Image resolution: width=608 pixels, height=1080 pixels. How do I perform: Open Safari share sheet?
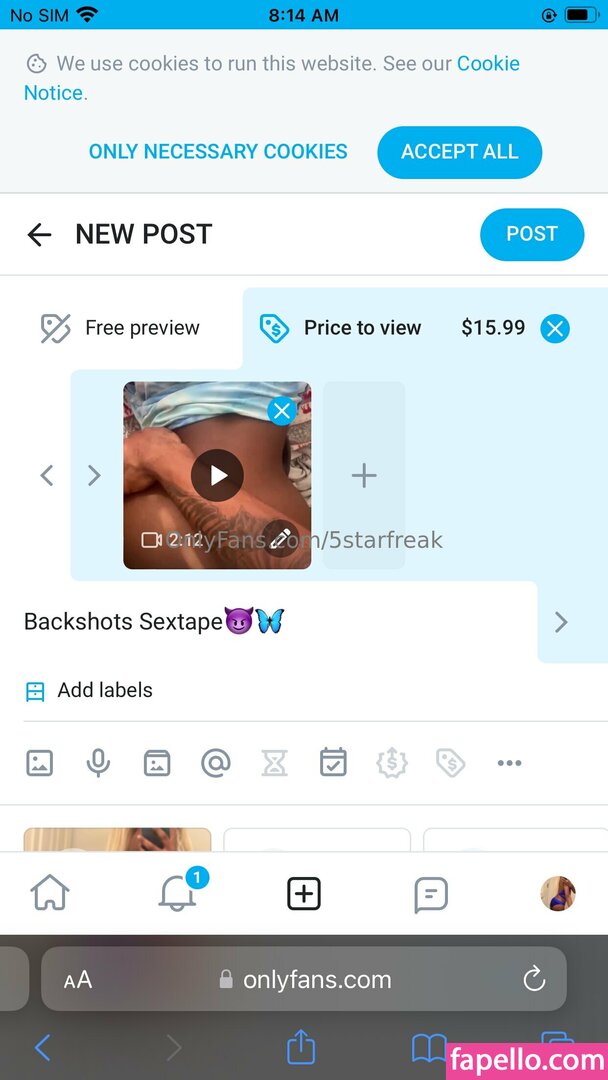tap(301, 1047)
